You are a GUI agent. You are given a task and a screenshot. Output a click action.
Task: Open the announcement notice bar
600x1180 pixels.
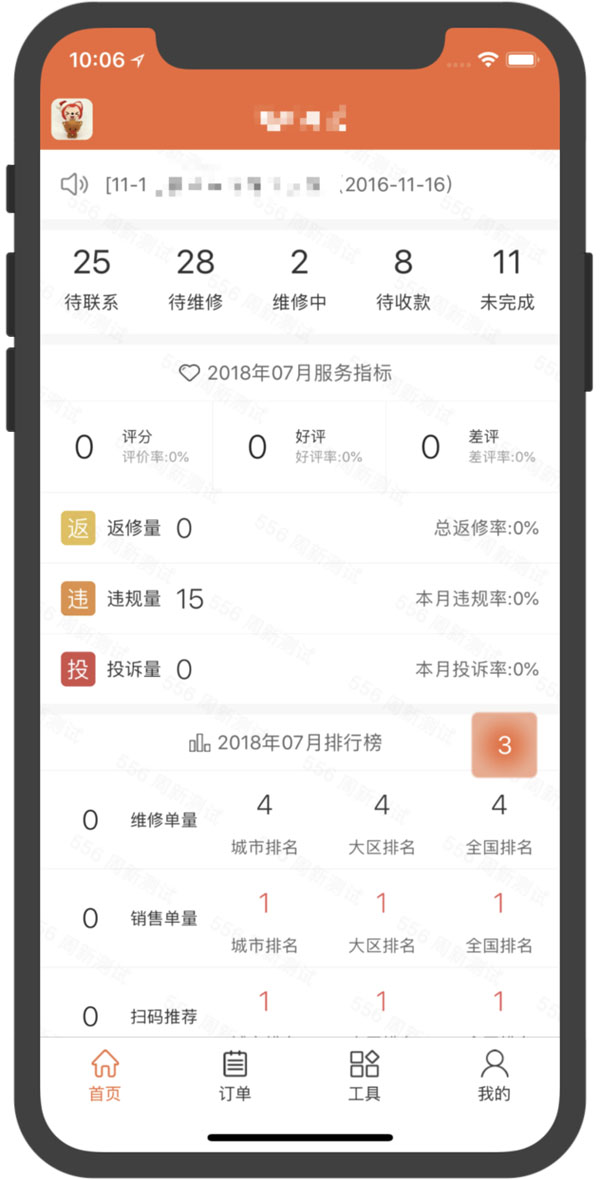pyautogui.click(x=300, y=185)
